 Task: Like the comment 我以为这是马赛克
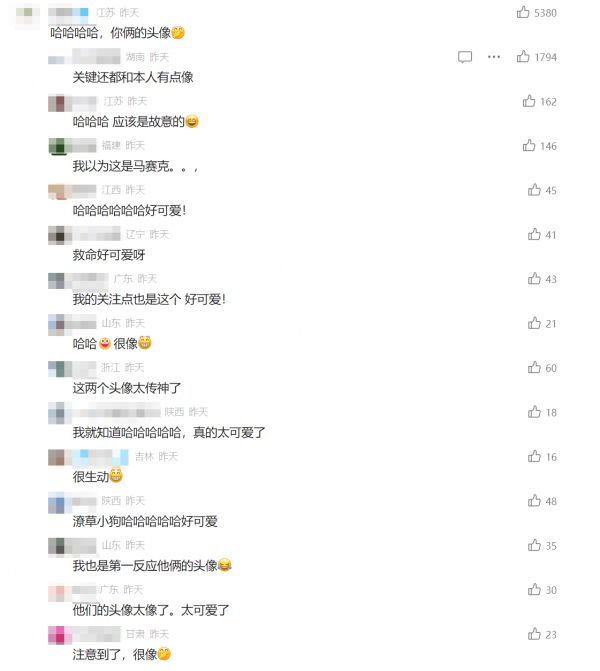[529, 146]
